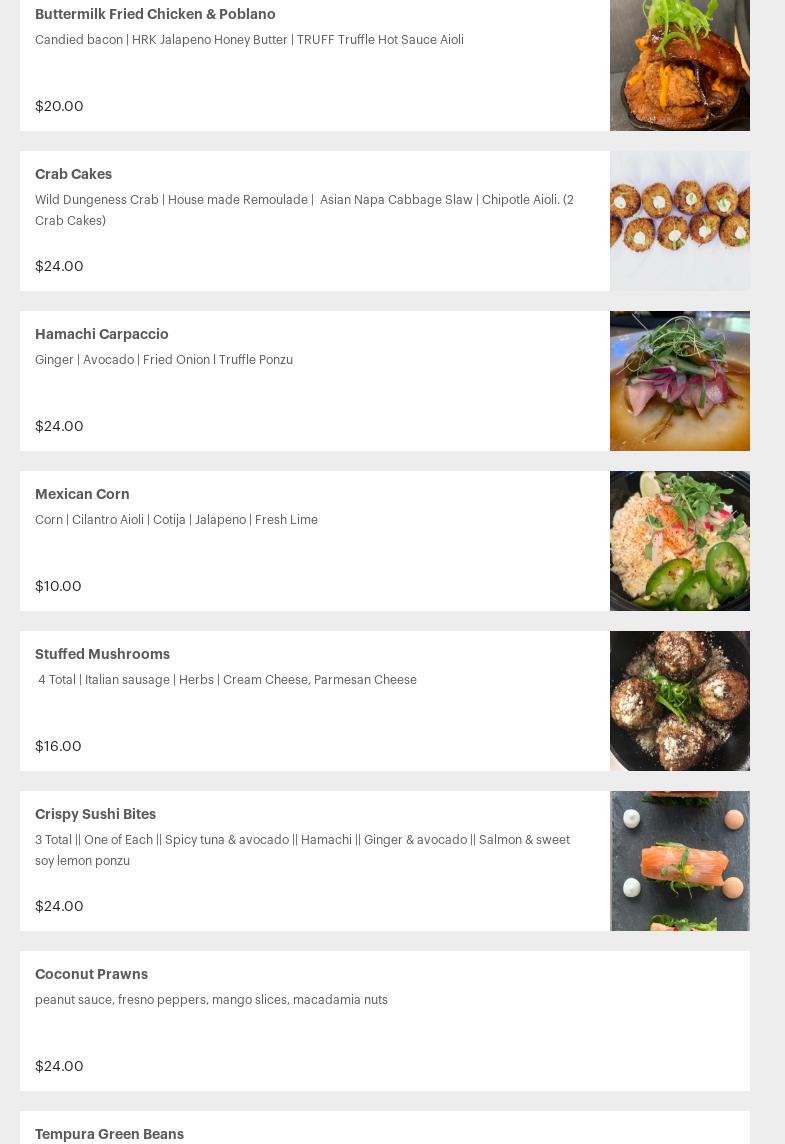The width and height of the screenshot is (785, 1144).
Task: Open the Tempura Green Beans item
Action: coord(109,1134)
